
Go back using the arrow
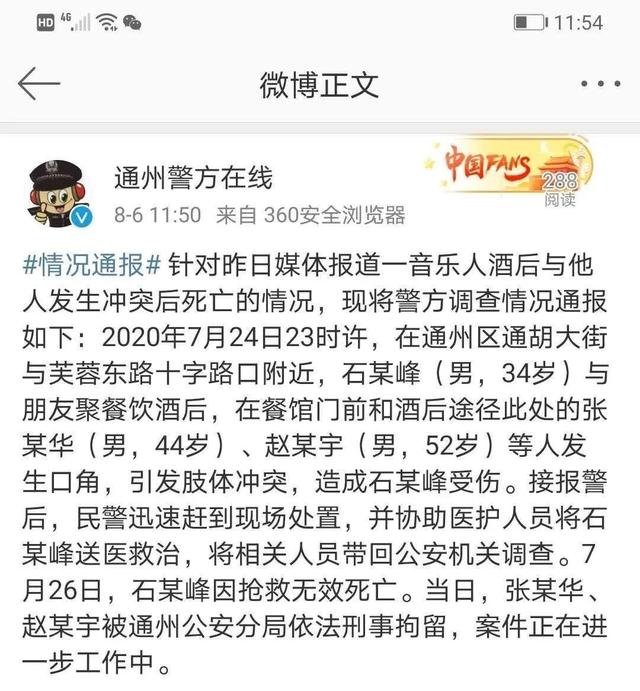[x=39, y=84]
